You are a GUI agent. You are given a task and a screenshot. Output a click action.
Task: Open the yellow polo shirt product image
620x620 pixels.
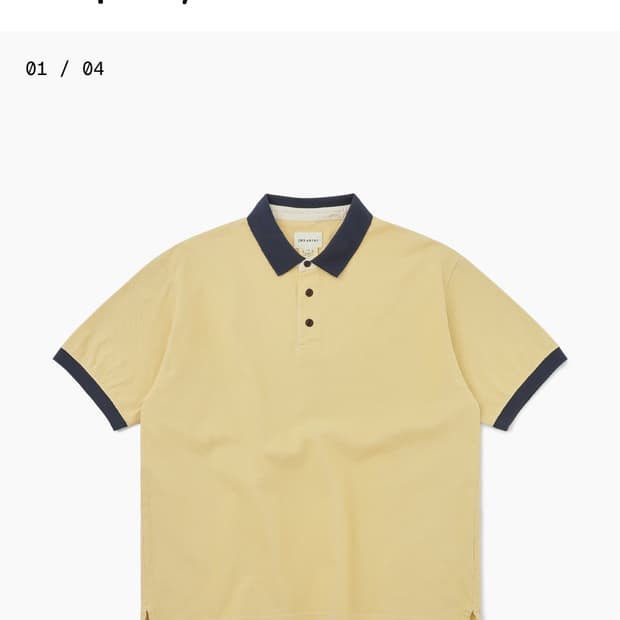click(310, 406)
